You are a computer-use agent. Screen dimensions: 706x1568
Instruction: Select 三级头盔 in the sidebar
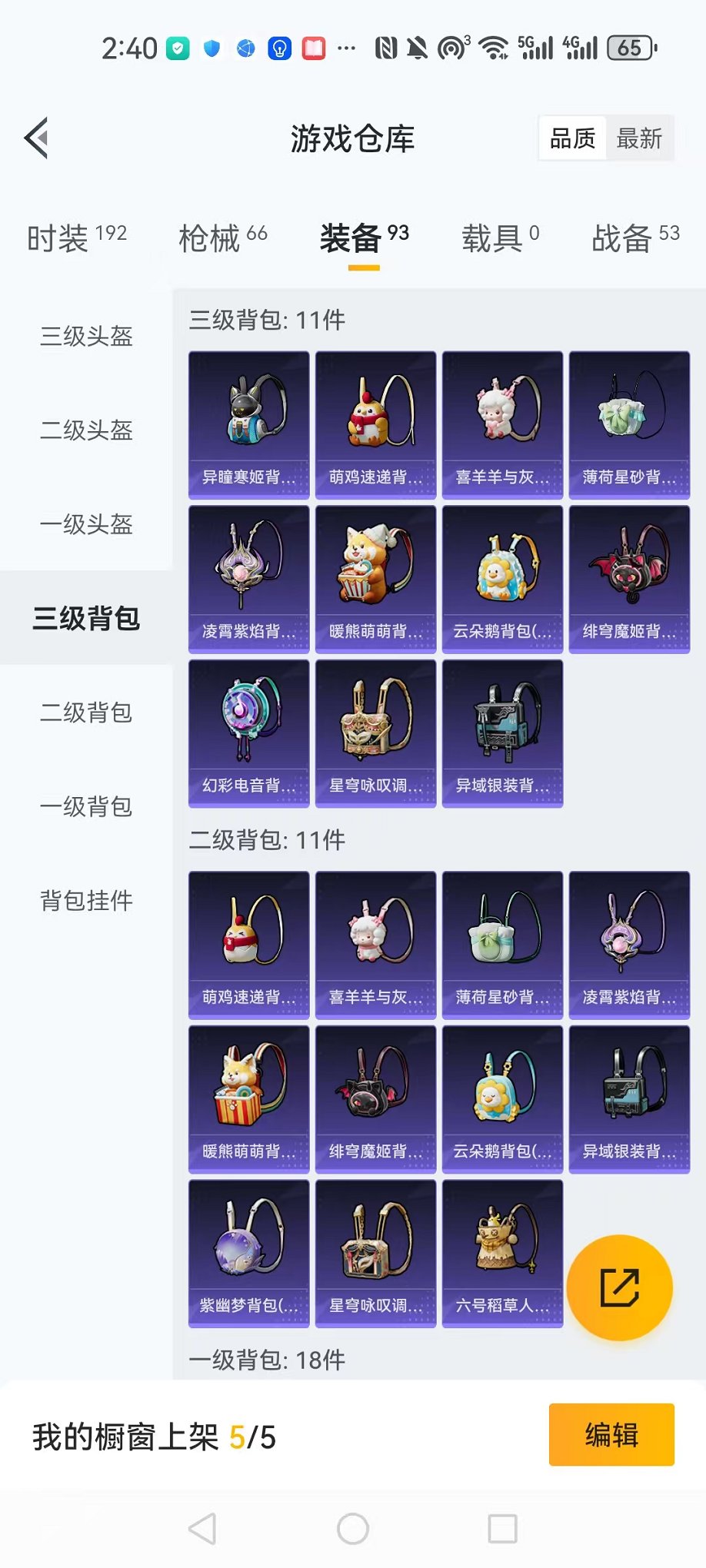point(86,336)
